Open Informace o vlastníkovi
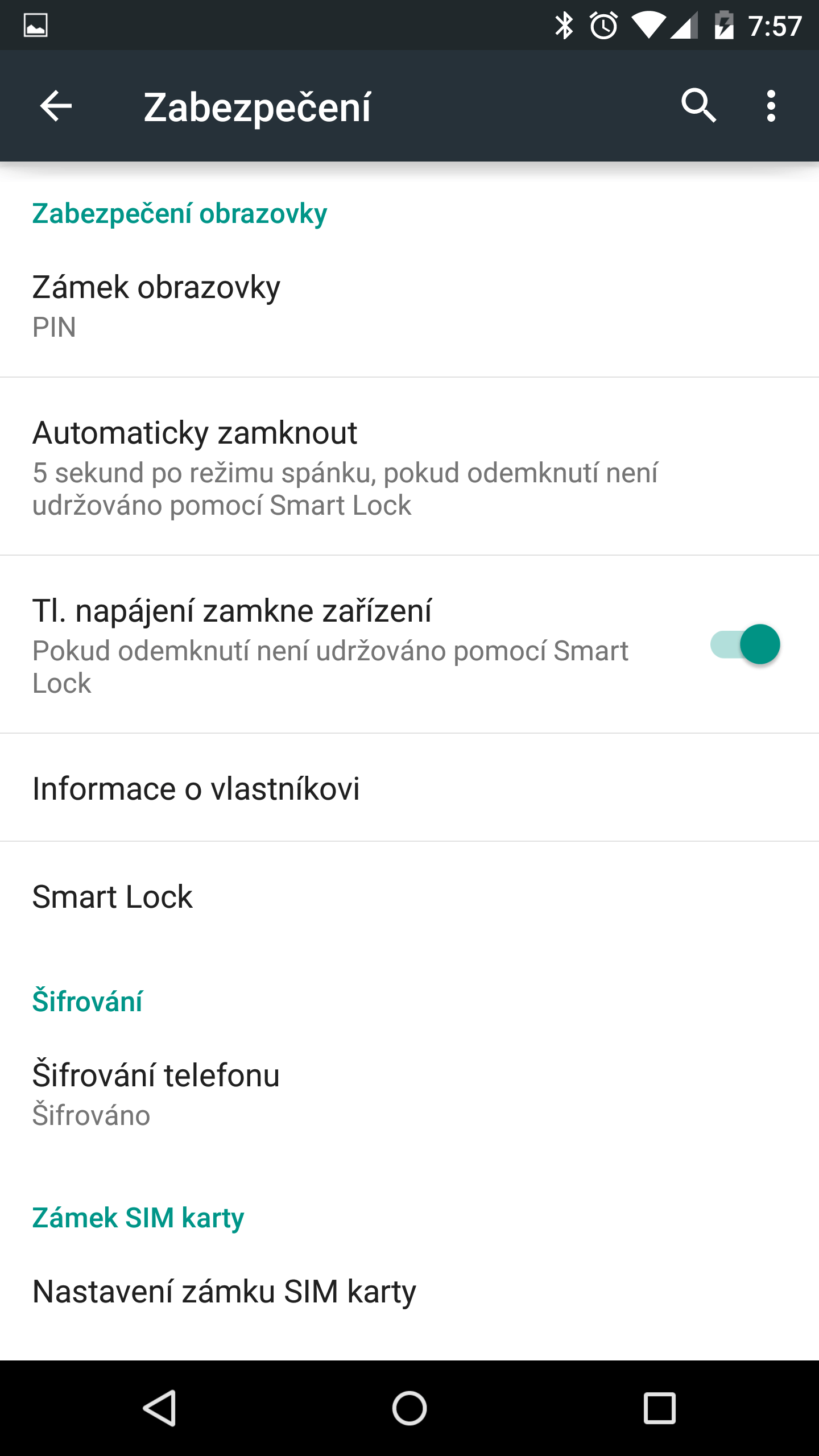The width and height of the screenshot is (819, 1456). 409,788
